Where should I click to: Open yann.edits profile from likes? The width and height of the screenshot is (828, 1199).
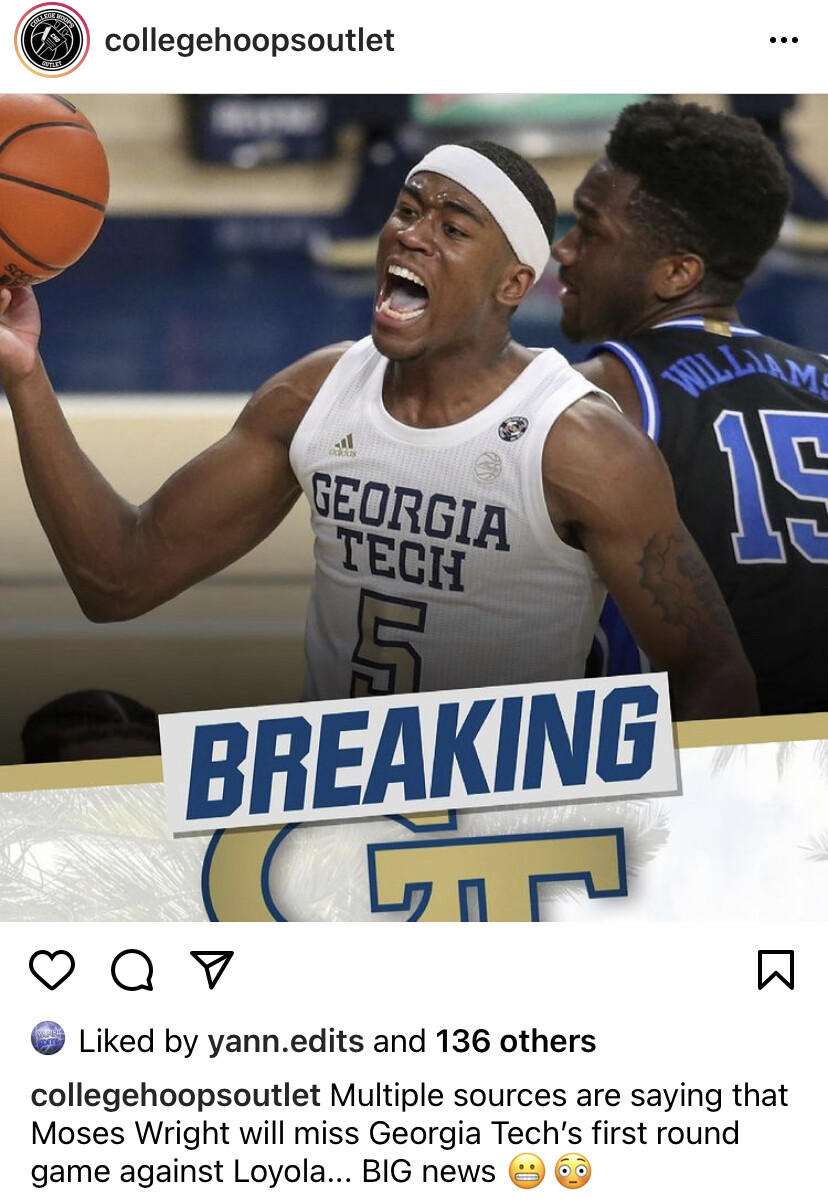point(285,1041)
